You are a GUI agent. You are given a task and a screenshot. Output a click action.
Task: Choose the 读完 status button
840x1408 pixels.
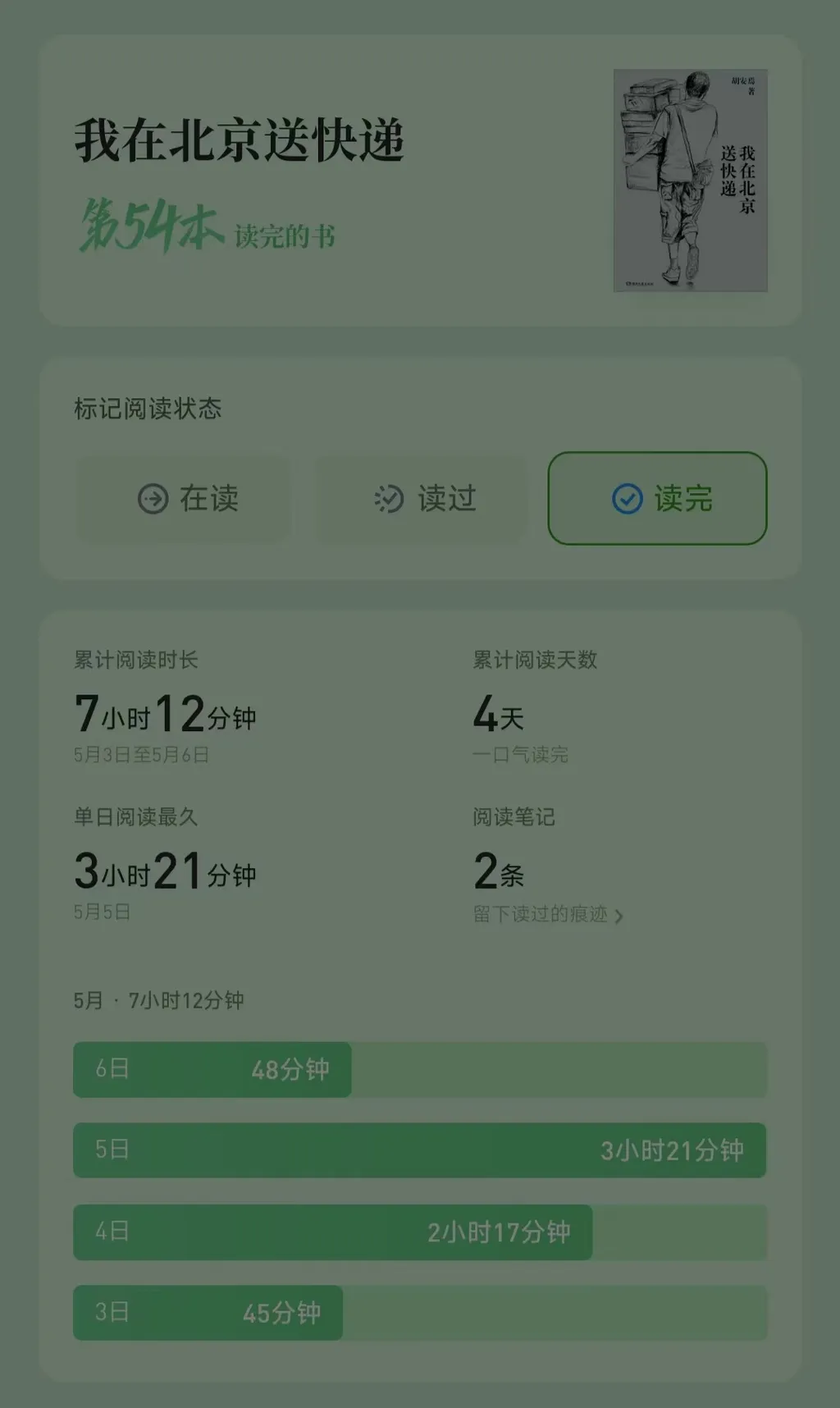(x=658, y=498)
